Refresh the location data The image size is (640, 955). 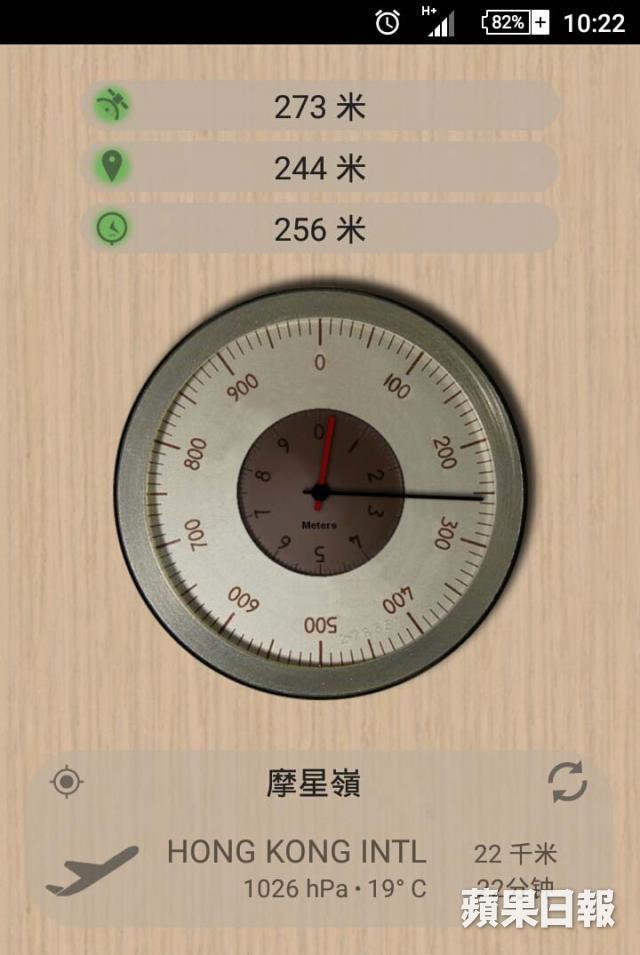[568, 782]
